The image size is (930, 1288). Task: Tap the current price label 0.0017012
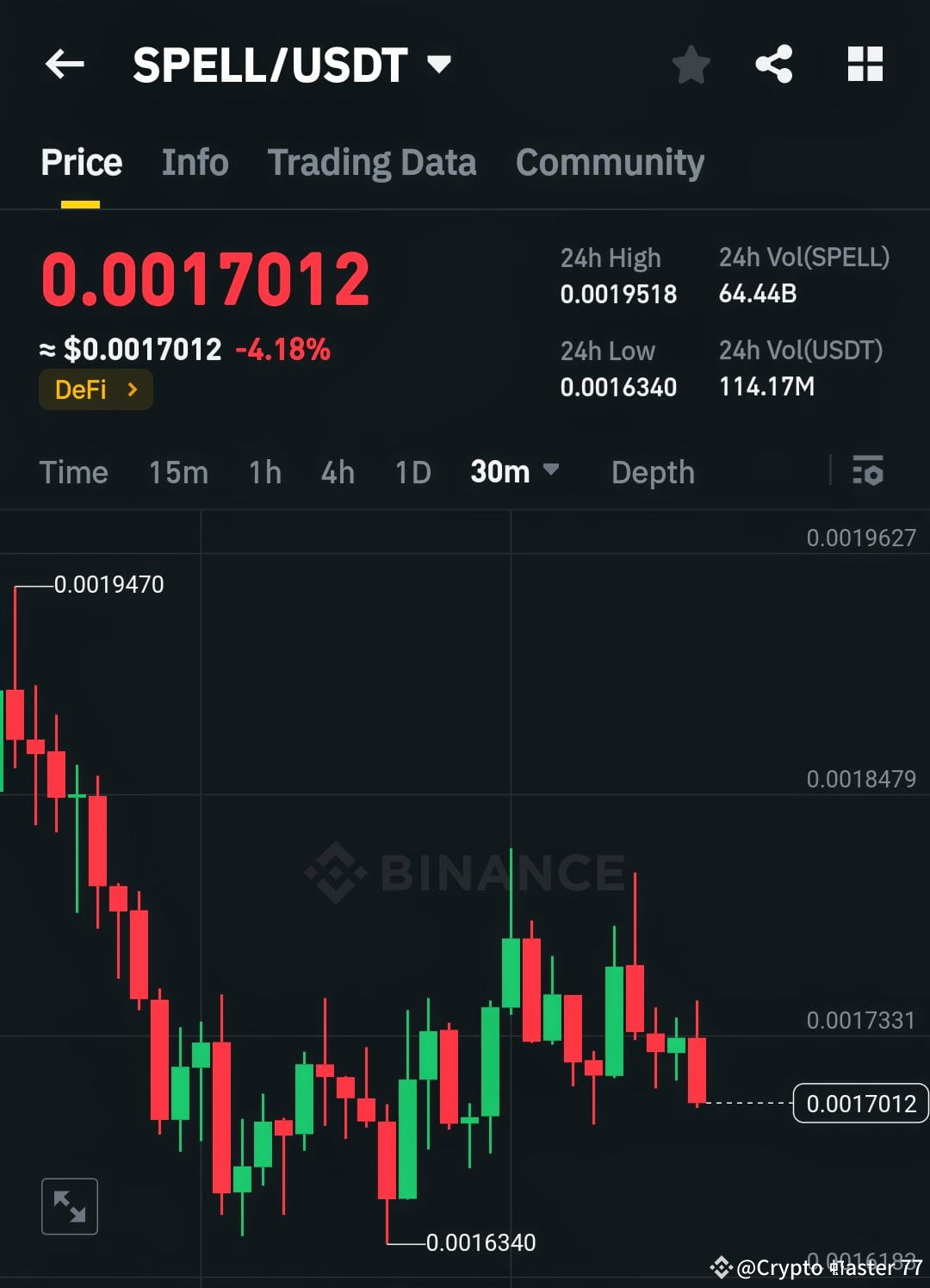point(859,1103)
